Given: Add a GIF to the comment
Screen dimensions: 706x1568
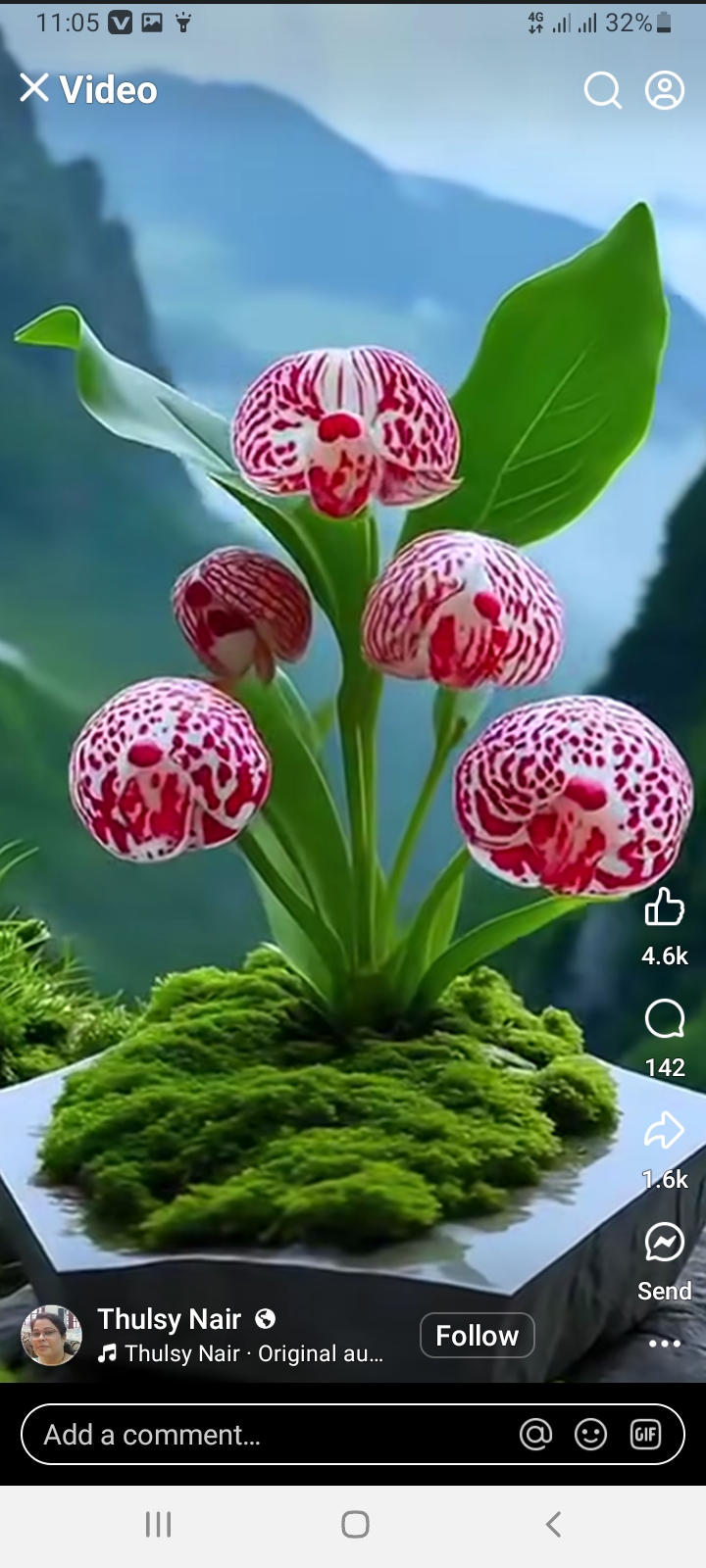Looking at the screenshot, I should tap(645, 1435).
